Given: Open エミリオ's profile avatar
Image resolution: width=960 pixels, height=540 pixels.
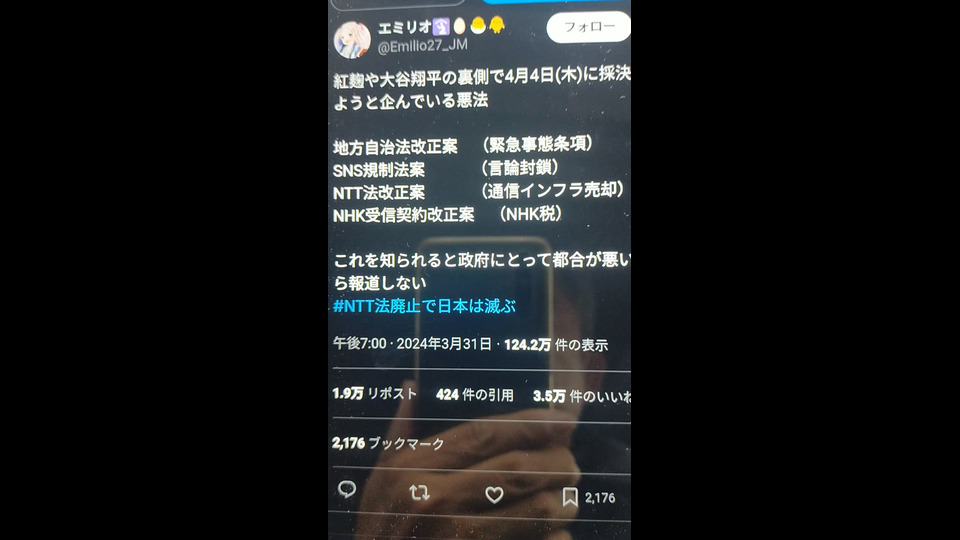Looking at the screenshot, I should point(352,39).
